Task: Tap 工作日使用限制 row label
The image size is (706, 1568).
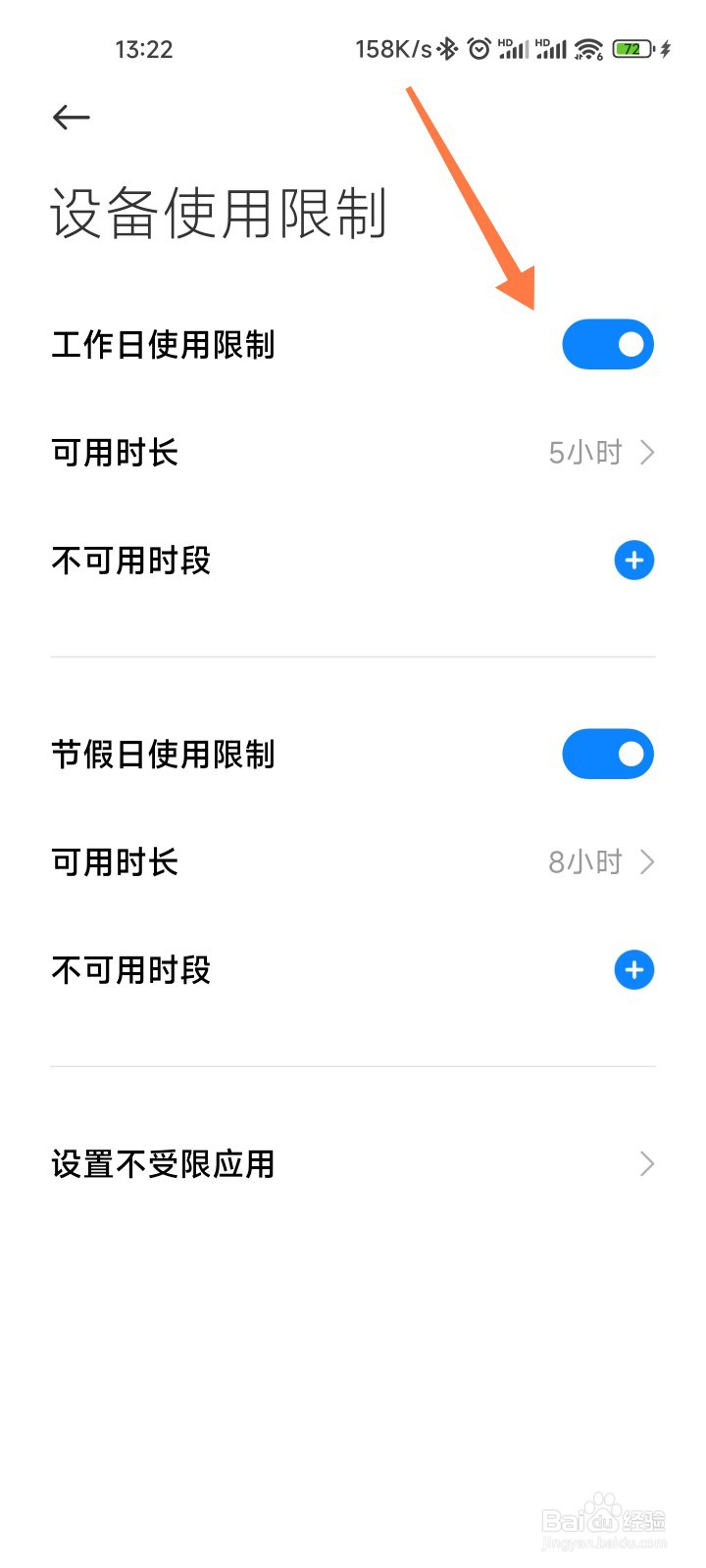Action: click(164, 344)
